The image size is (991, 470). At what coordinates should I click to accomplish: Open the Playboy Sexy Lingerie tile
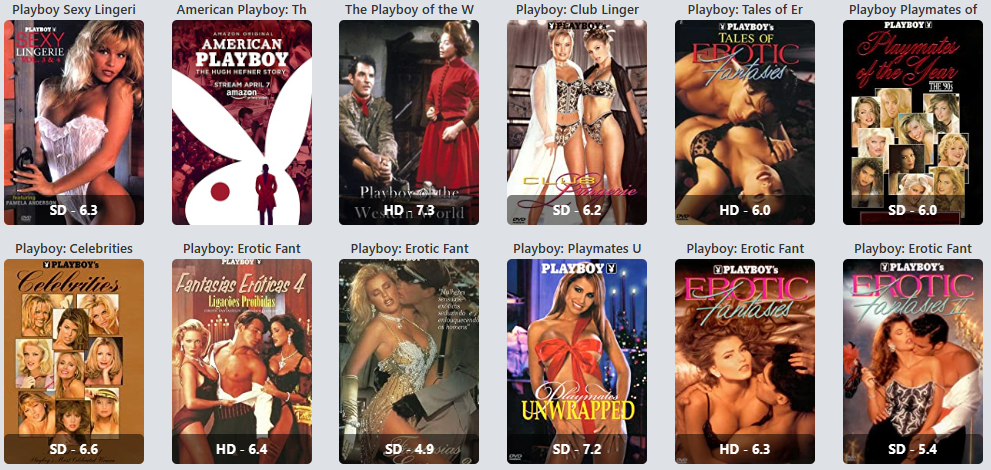pyautogui.click(x=74, y=122)
